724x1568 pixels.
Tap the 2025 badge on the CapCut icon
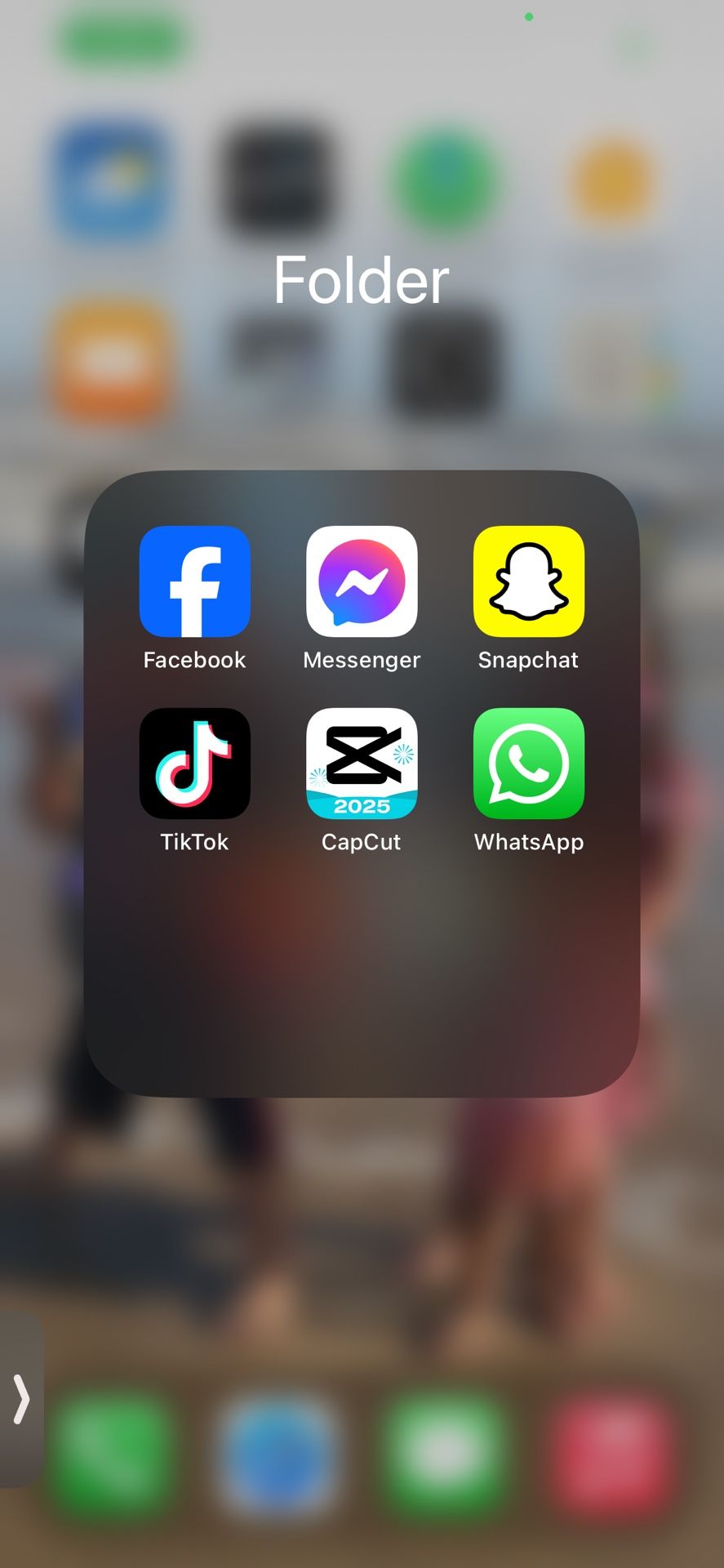pos(362,804)
